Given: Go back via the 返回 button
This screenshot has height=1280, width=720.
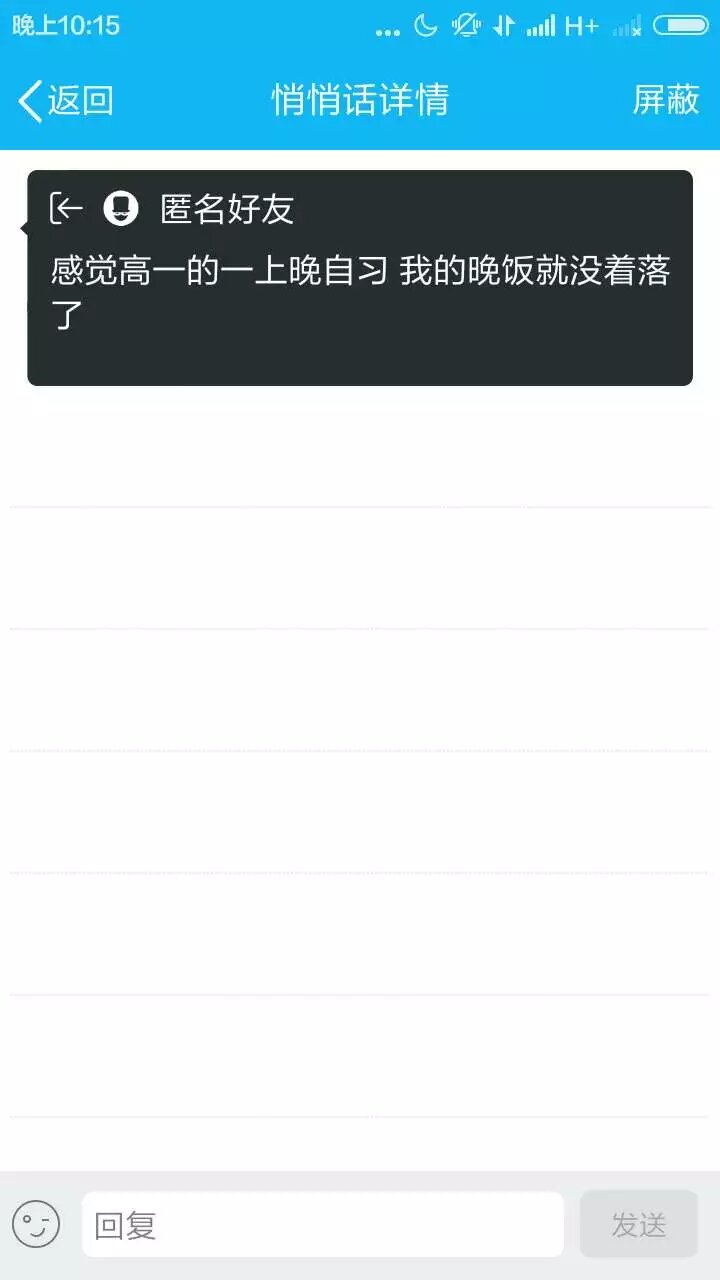Looking at the screenshot, I should point(65,100).
